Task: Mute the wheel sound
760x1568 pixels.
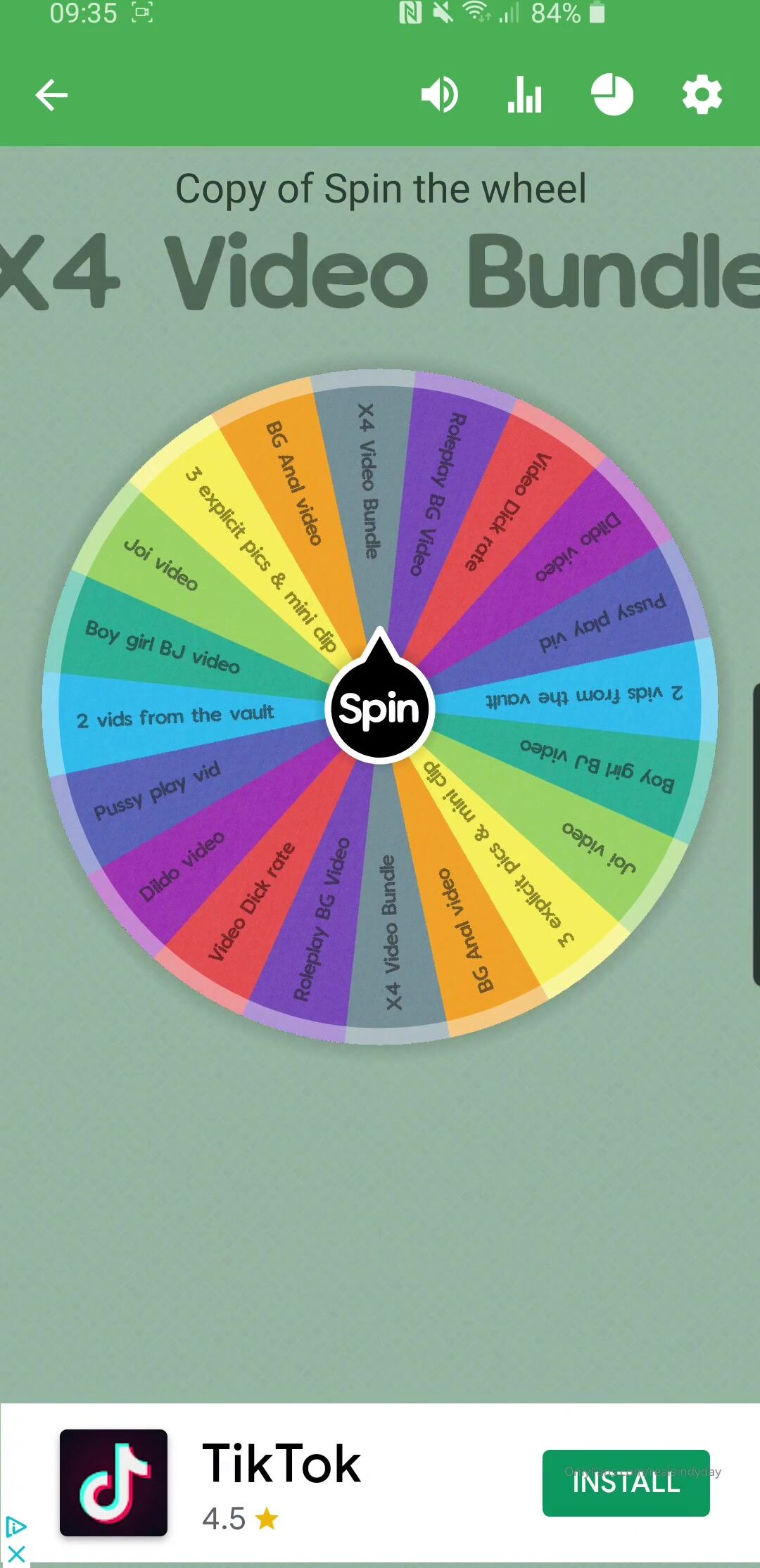Action: click(440, 95)
